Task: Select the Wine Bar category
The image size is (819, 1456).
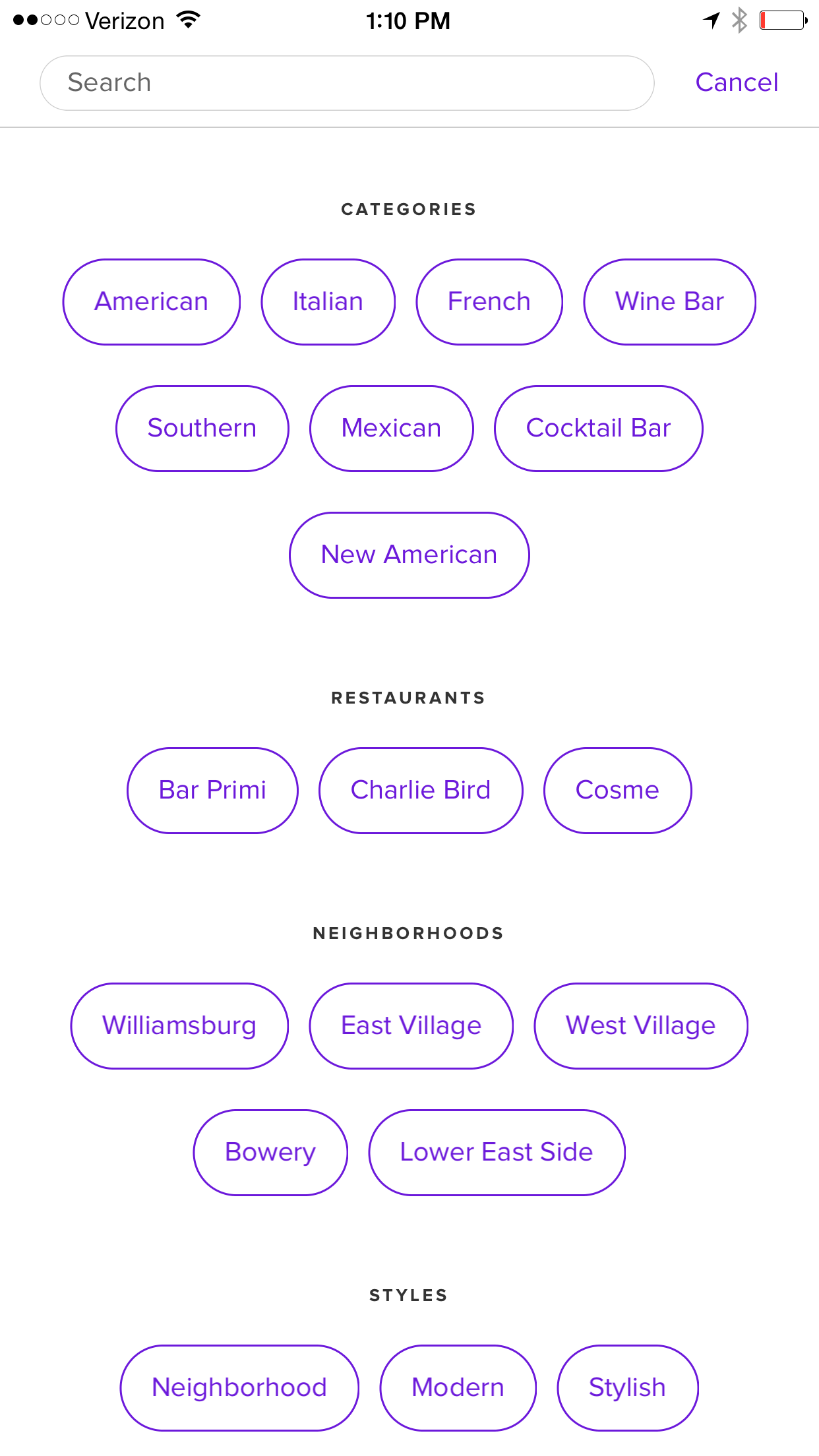Action: pos(669,302)
